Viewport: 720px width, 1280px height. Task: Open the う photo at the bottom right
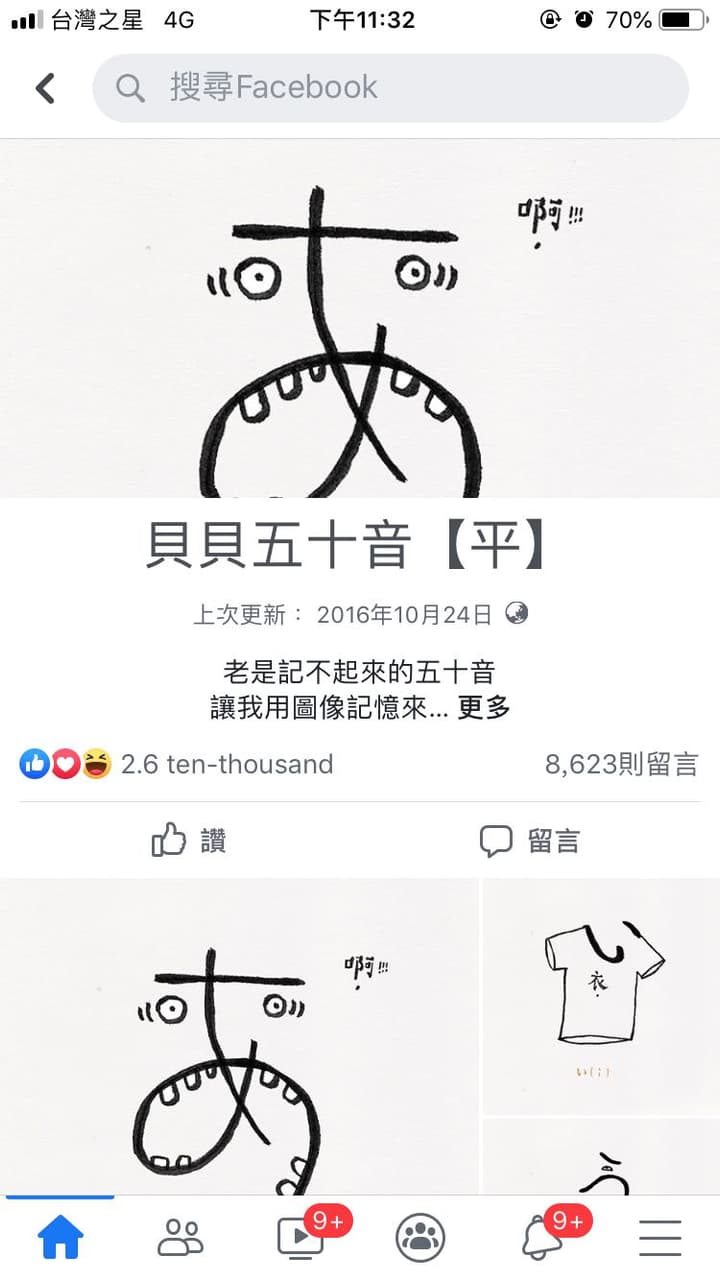pos(601,1158)
